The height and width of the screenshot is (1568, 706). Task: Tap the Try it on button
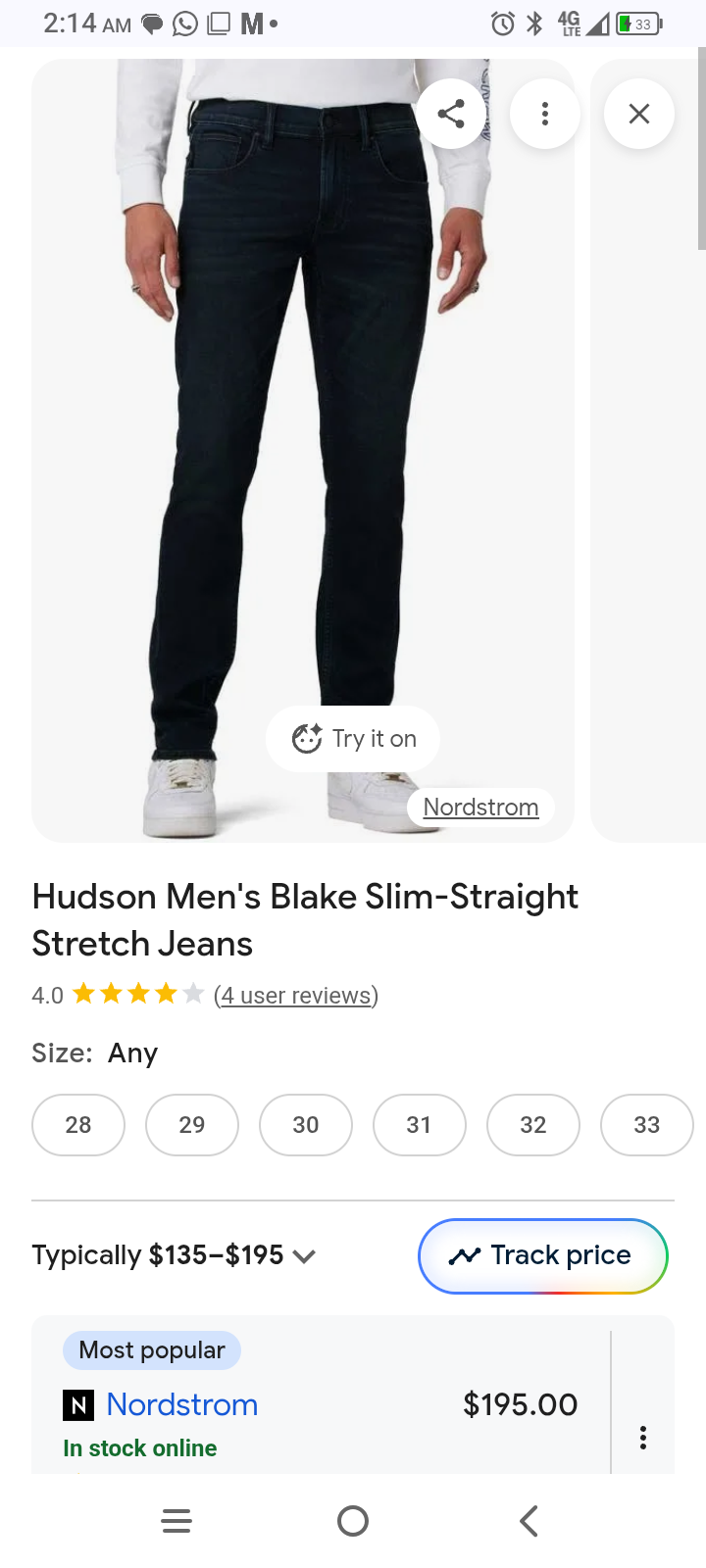(x=353, y=738)
